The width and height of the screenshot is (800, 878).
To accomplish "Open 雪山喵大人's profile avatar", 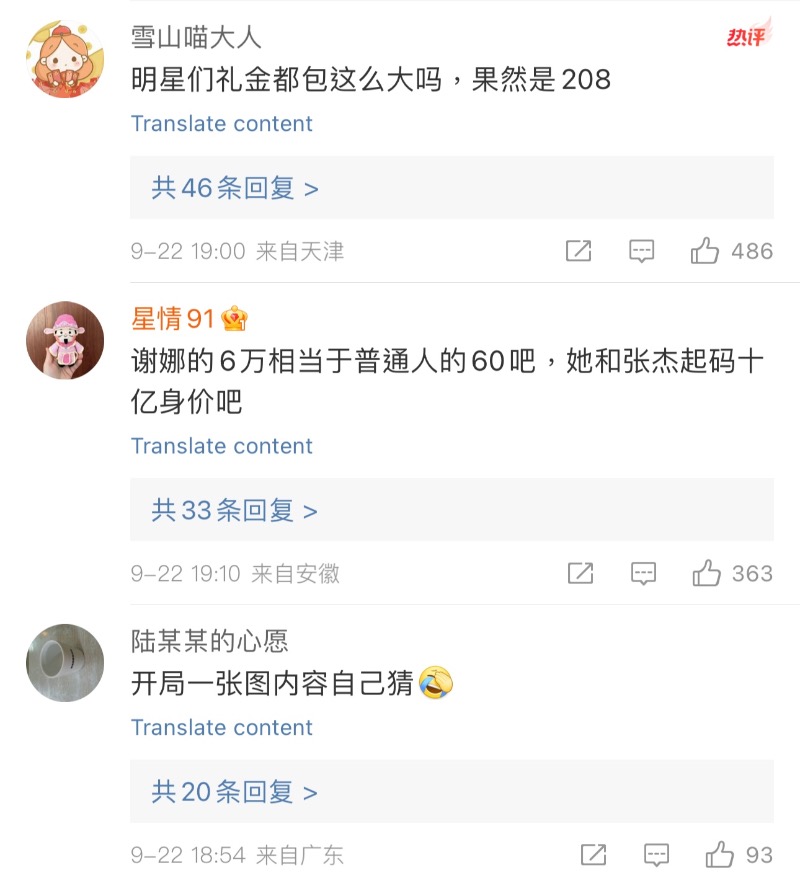I will point(65,58).
